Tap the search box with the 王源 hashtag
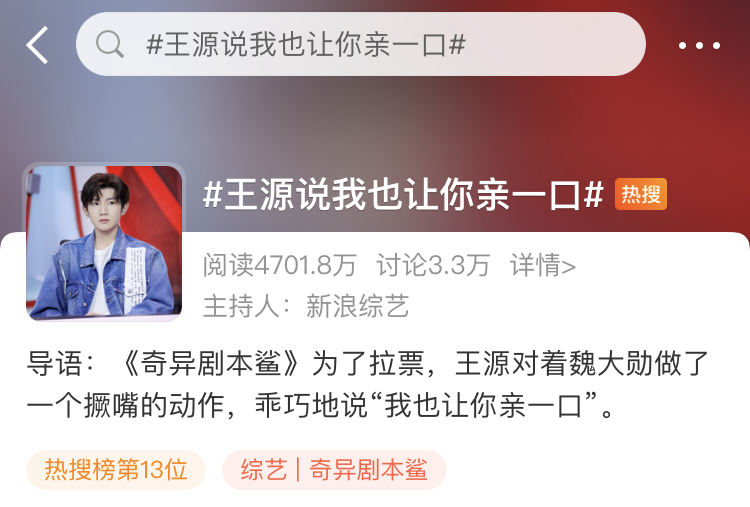750x507 pixels. point(360,44)
